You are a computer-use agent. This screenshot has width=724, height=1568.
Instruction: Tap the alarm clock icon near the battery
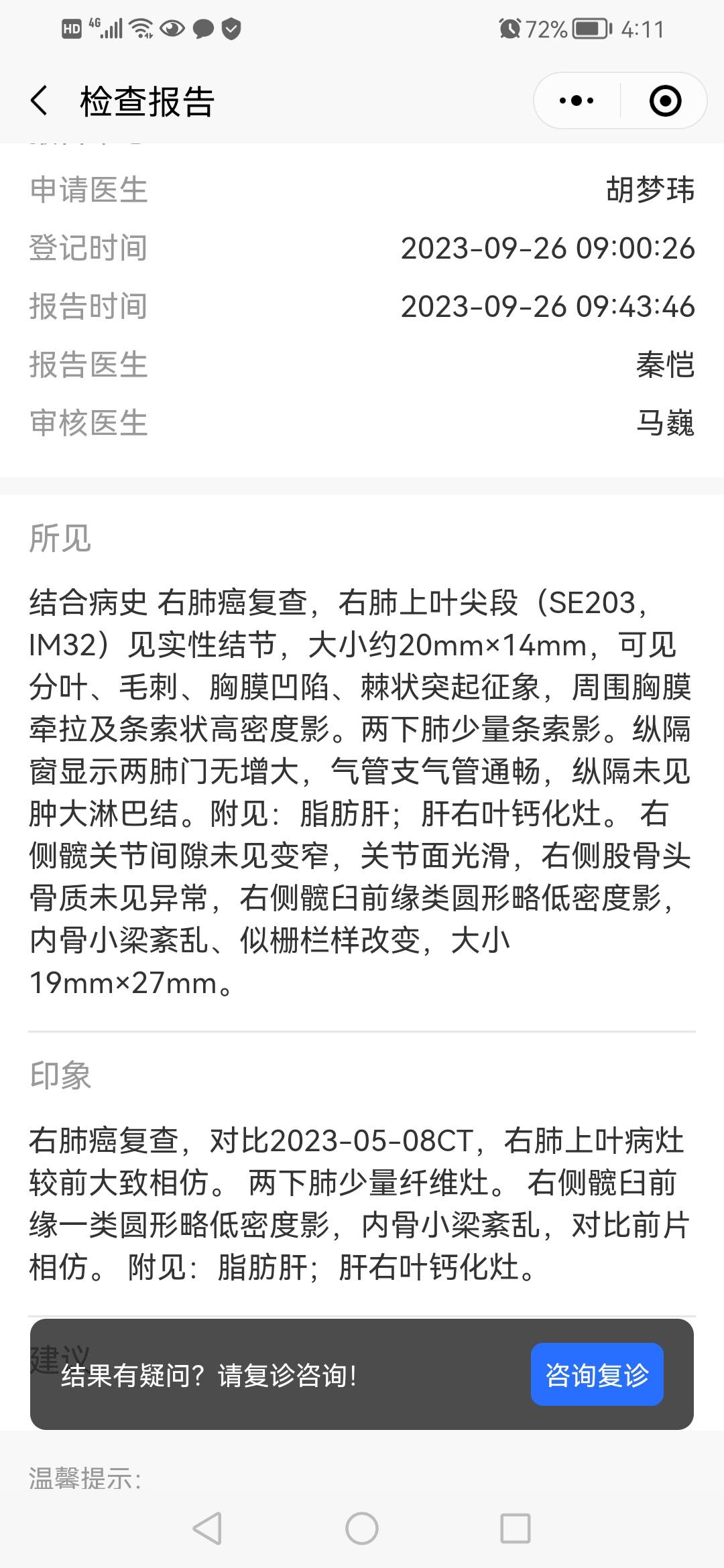coord(509,27)
